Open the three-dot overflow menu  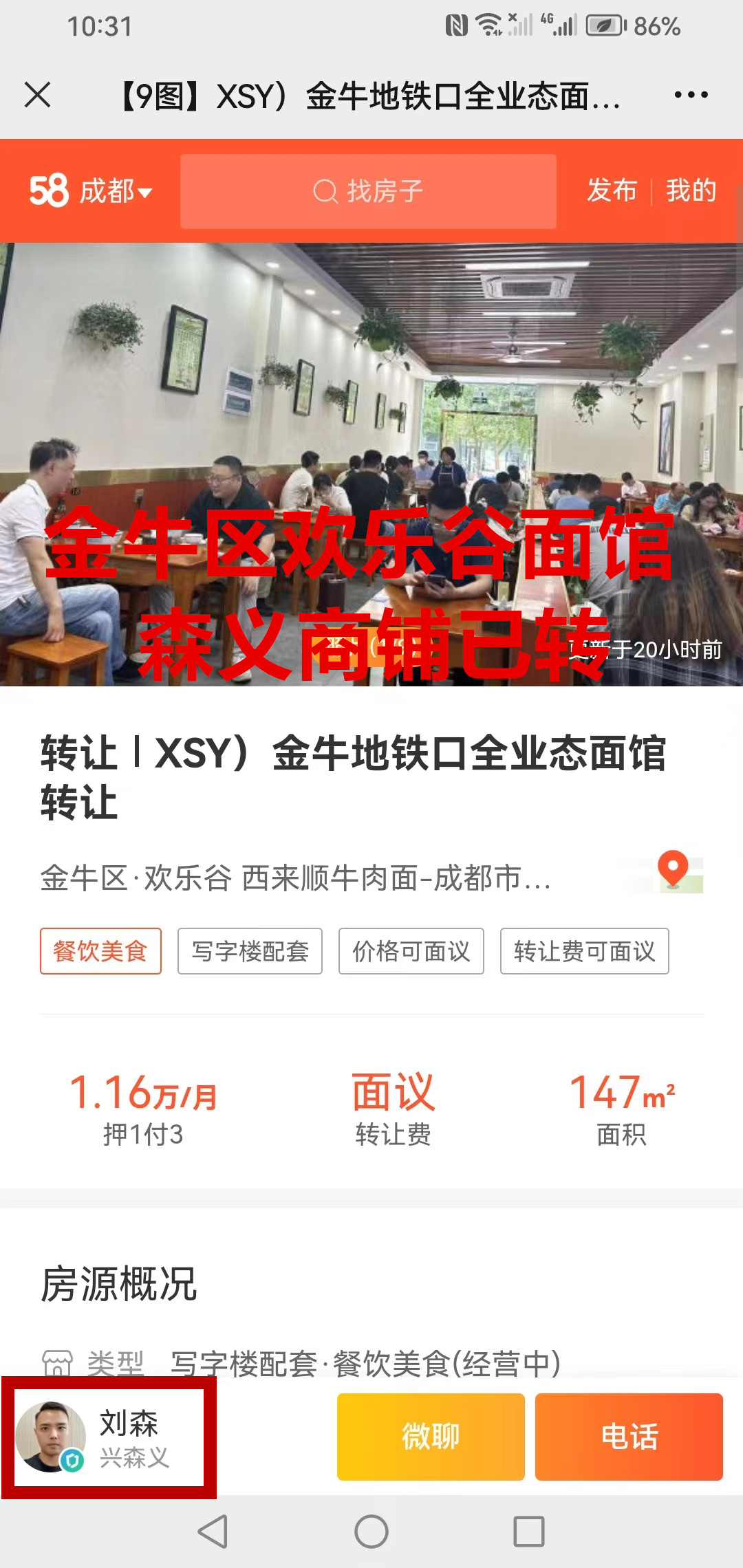click(x=691, y=95)
